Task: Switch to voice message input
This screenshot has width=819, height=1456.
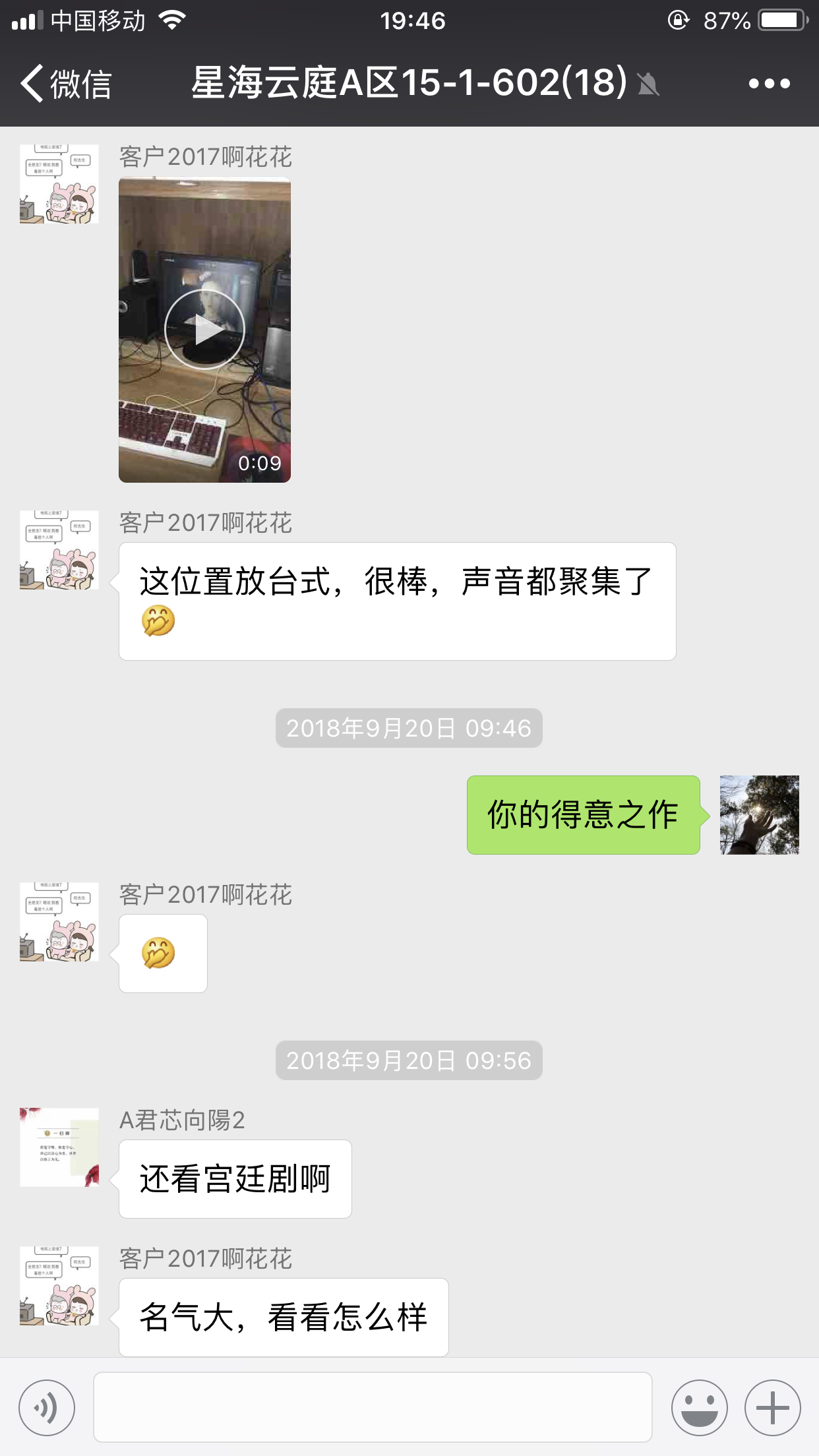Action: pyautogui.click(x=47, y=1408)
